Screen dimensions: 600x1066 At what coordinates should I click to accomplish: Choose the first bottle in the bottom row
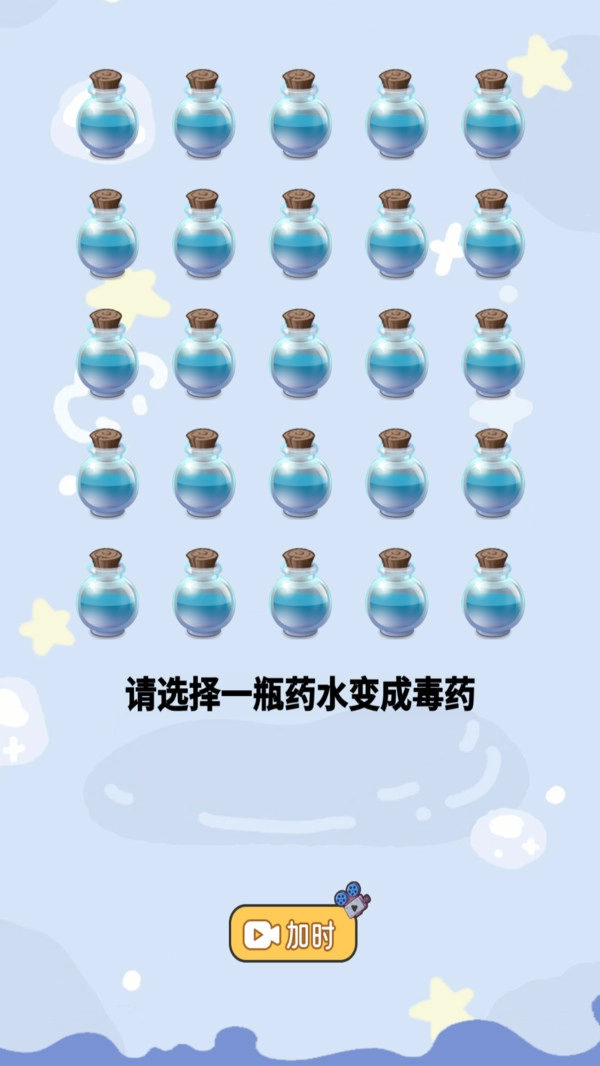pyautogui.click(x=107, y=594)
